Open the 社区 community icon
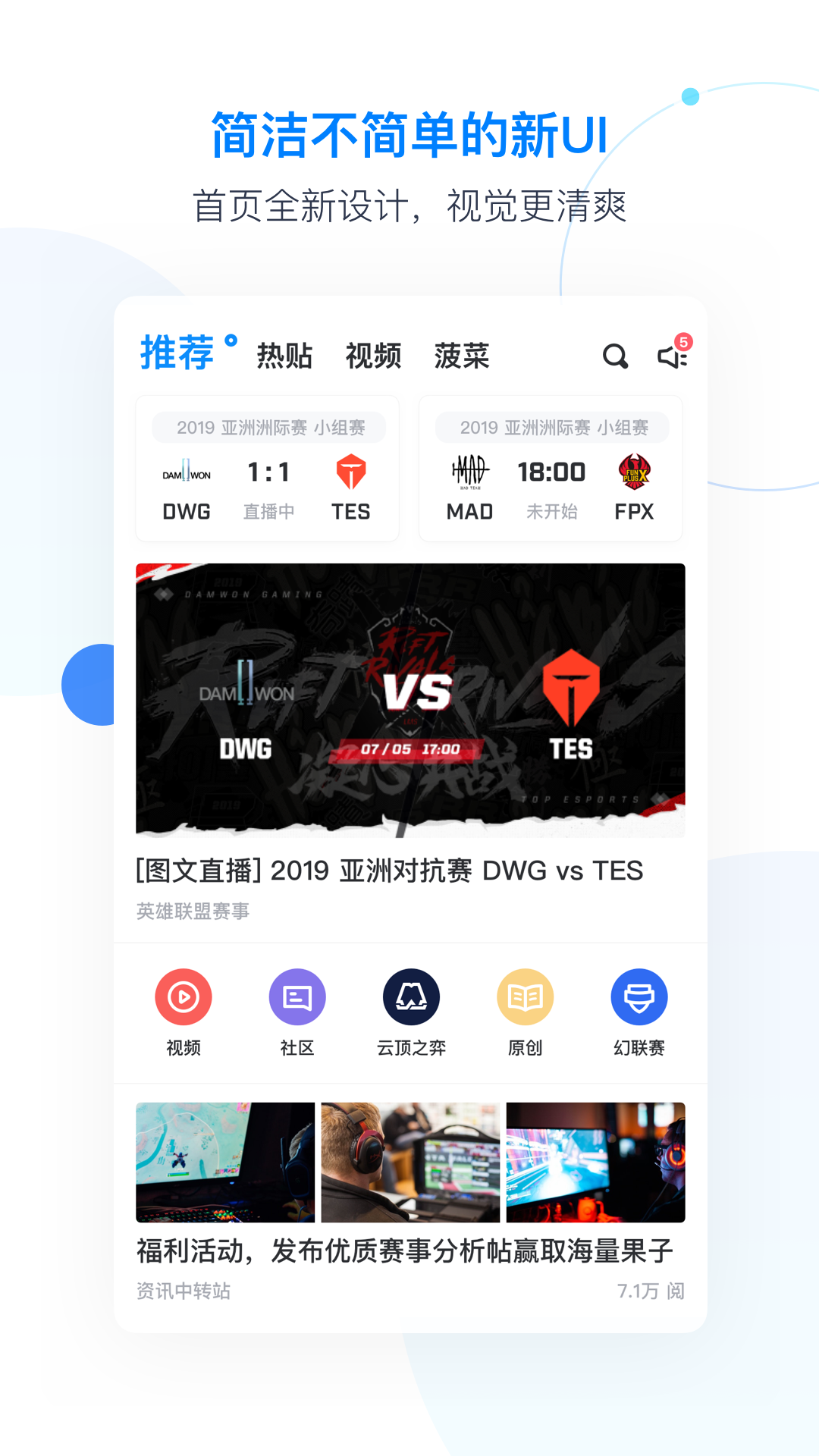This screenshot has height=1456, width=819. [x=297, y=997]
